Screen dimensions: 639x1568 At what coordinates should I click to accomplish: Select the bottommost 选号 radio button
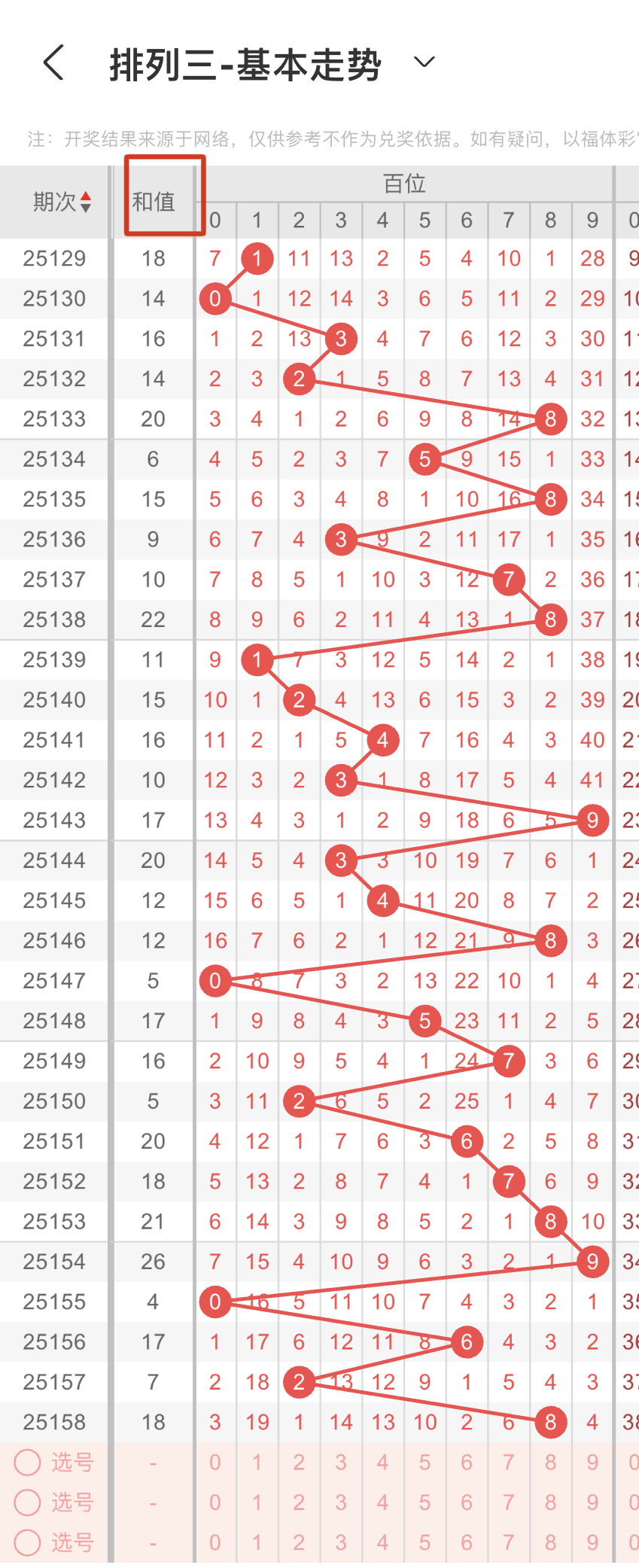click(28, 1542)
